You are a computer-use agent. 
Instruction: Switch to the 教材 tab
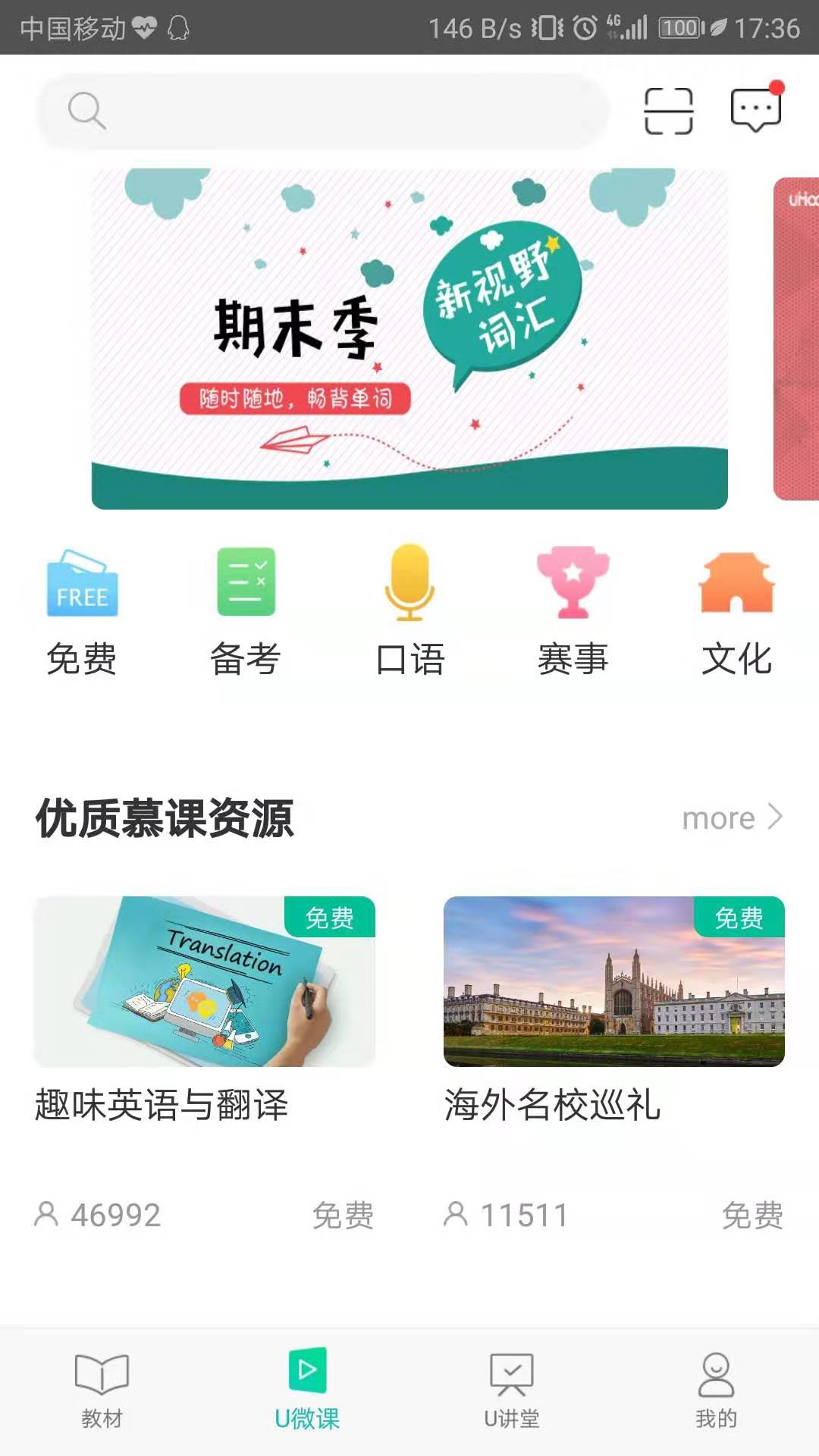pyautogui.click(x=102, y=1389)
